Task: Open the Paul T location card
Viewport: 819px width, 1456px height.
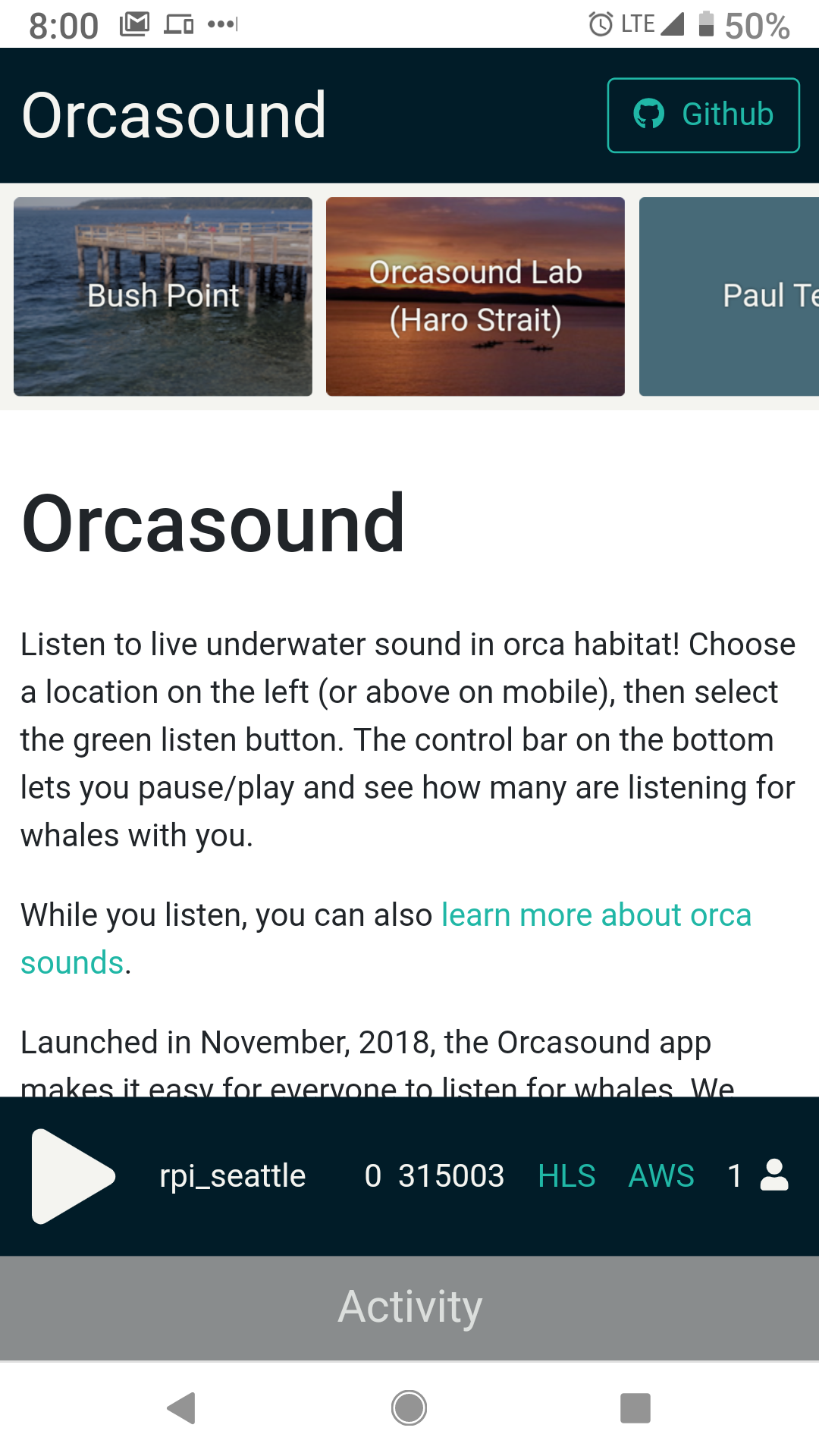Action: click(729, 297)
